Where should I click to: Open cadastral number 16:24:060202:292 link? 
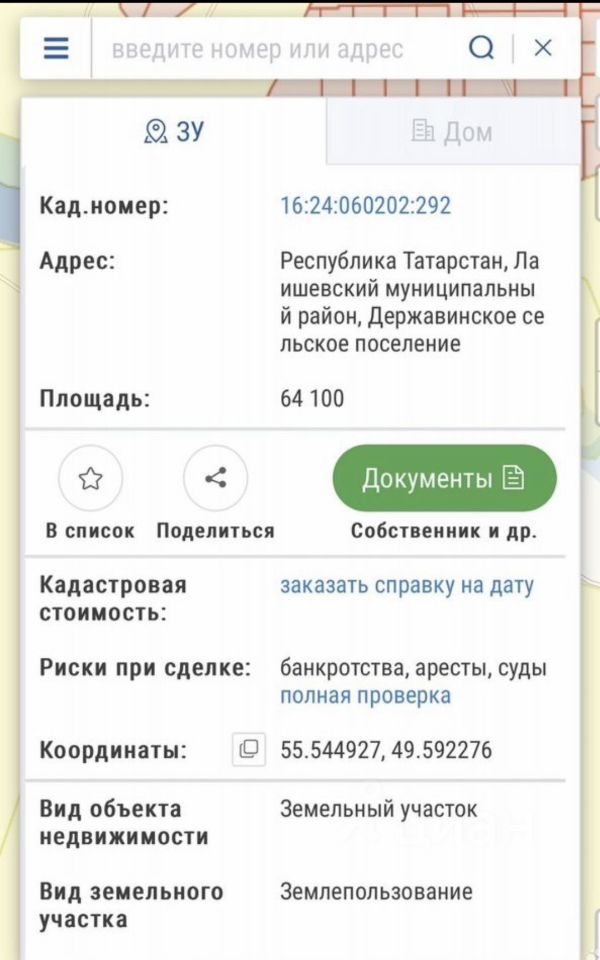click(366, 206)
